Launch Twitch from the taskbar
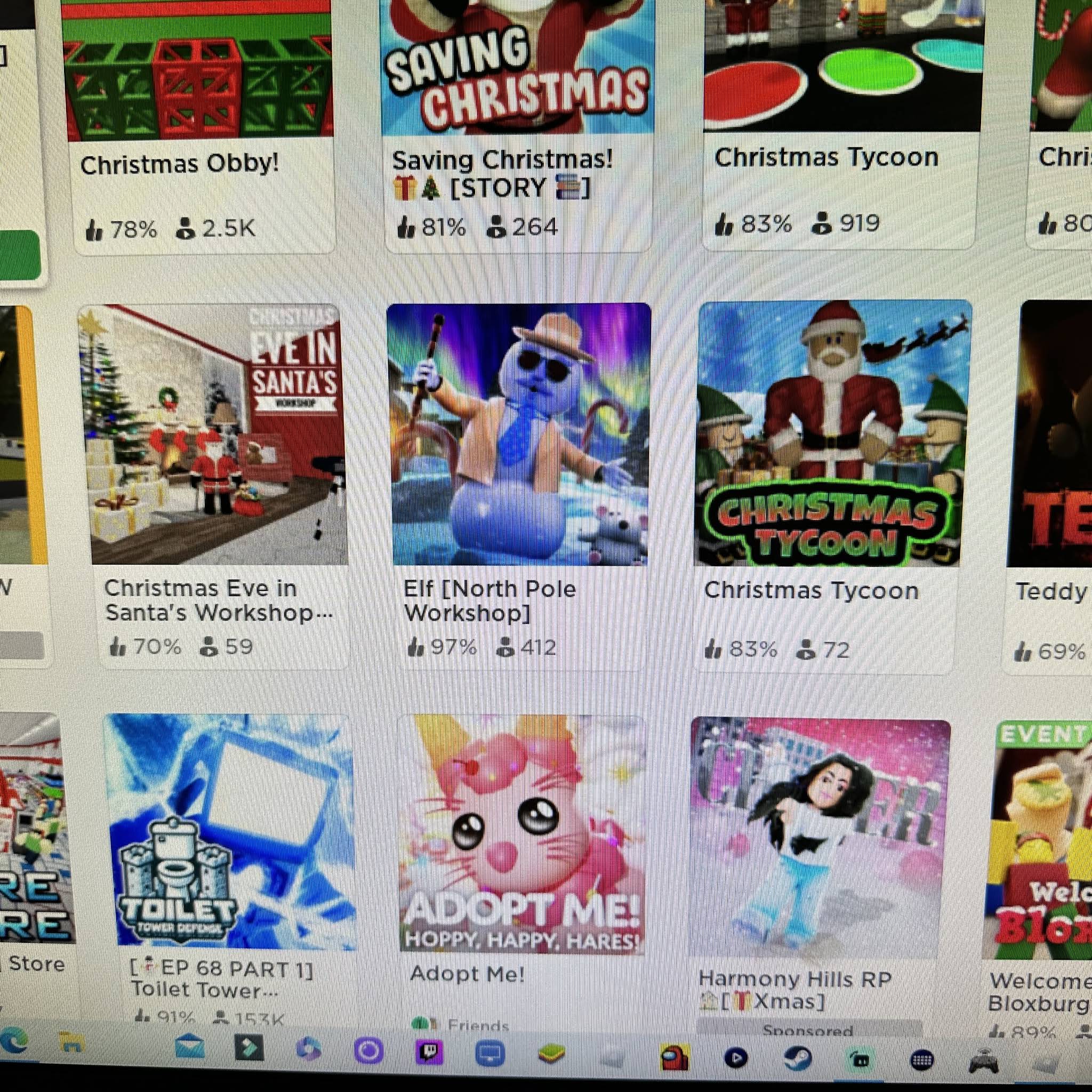Viewport: 1092px width, 1092px height. (429, 1053)
